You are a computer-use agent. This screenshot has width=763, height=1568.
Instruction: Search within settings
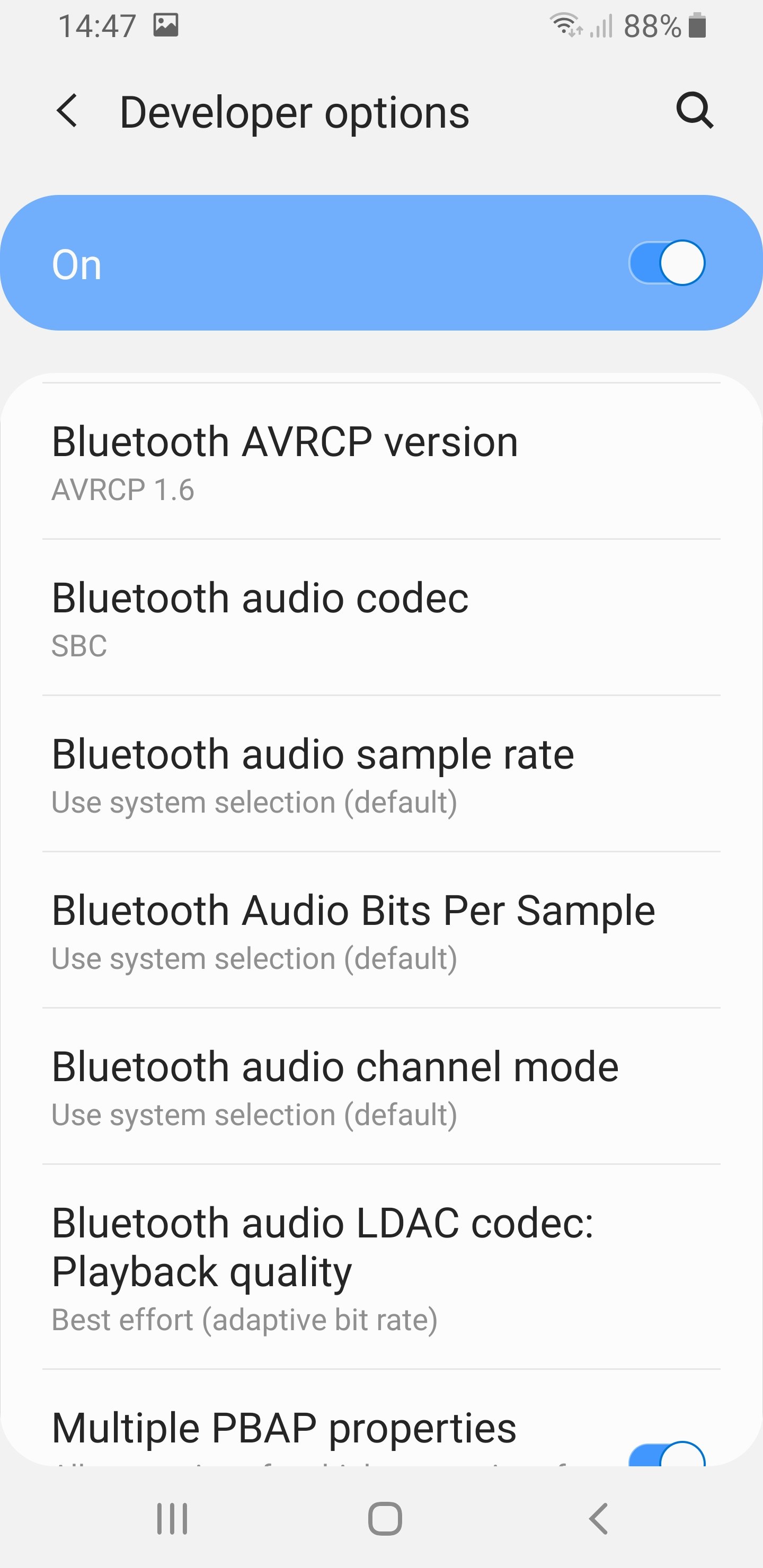coord(694,111)
